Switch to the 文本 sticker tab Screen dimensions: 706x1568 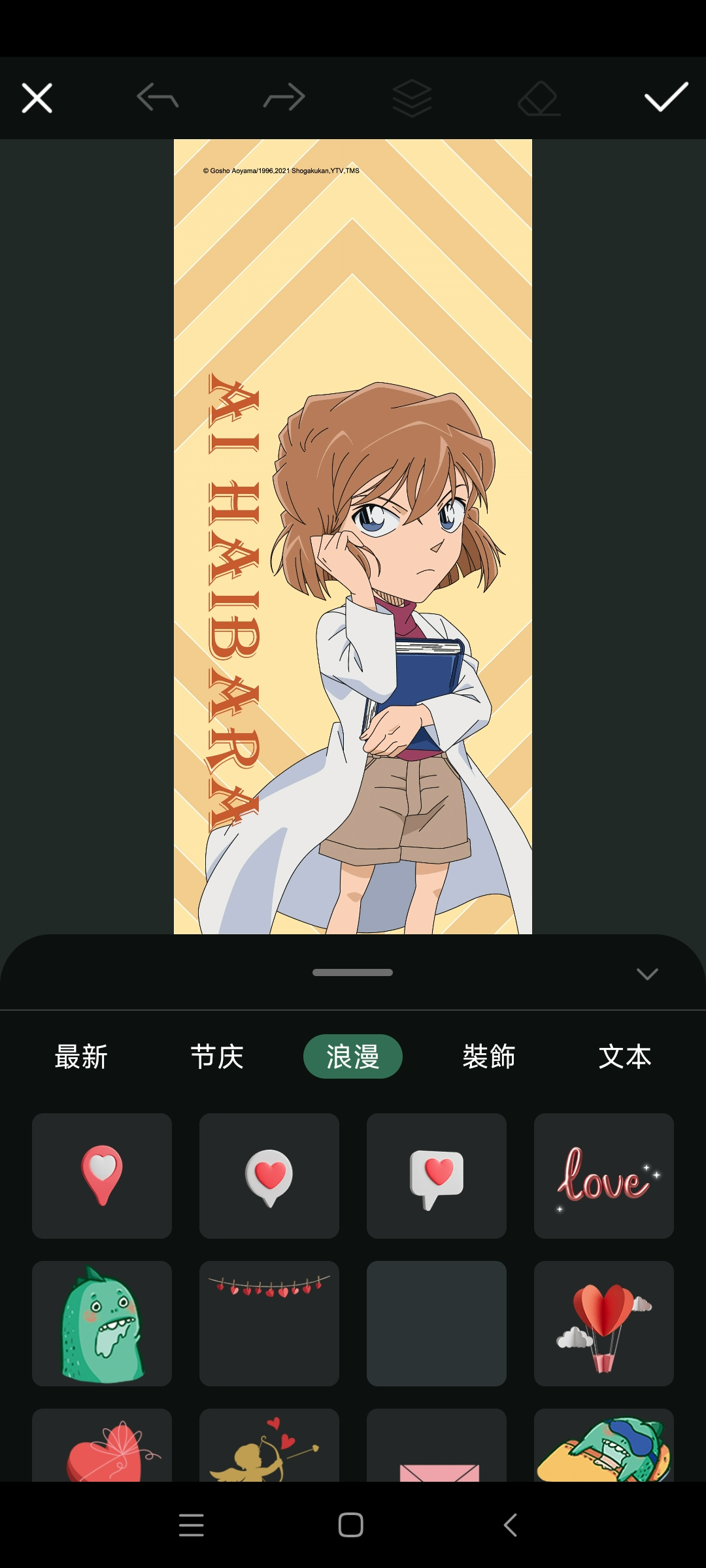[x=625, y=1056]
